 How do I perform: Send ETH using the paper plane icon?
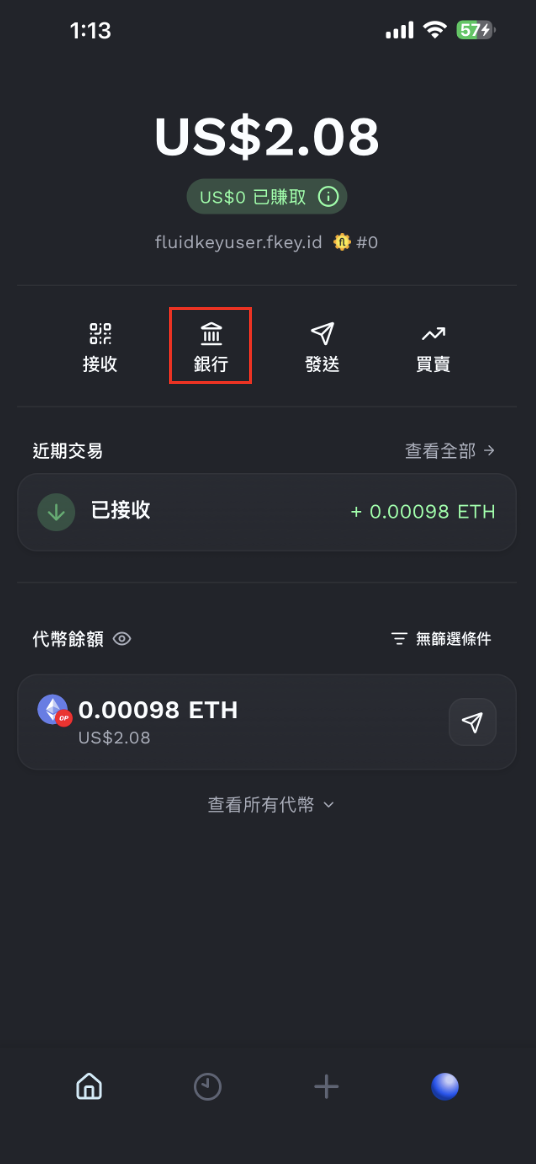pyautogui.click(x=472, y=722)
